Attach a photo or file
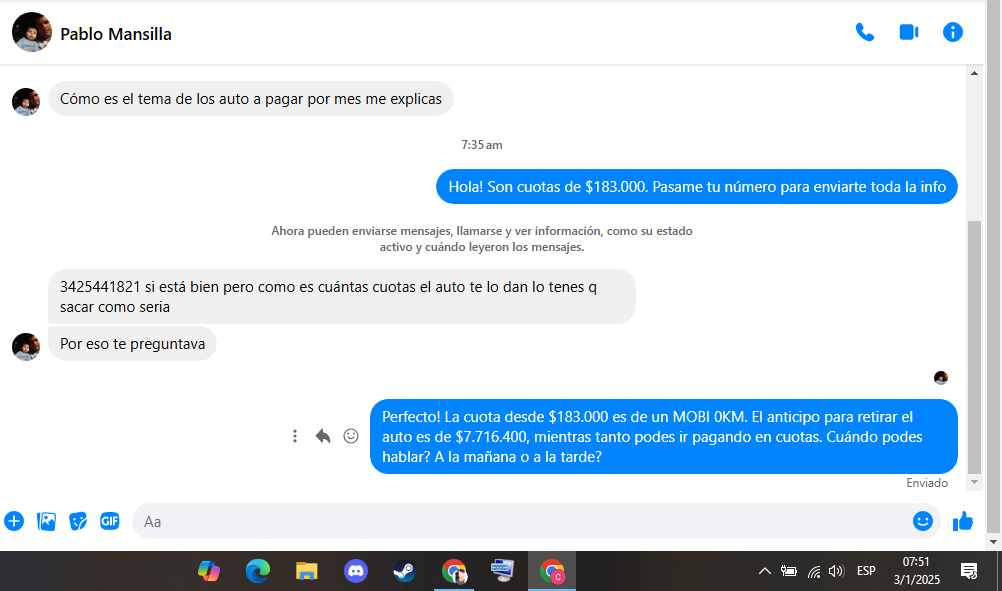The height and width of the screenshot is (591, 1002). tap(46, 521)
